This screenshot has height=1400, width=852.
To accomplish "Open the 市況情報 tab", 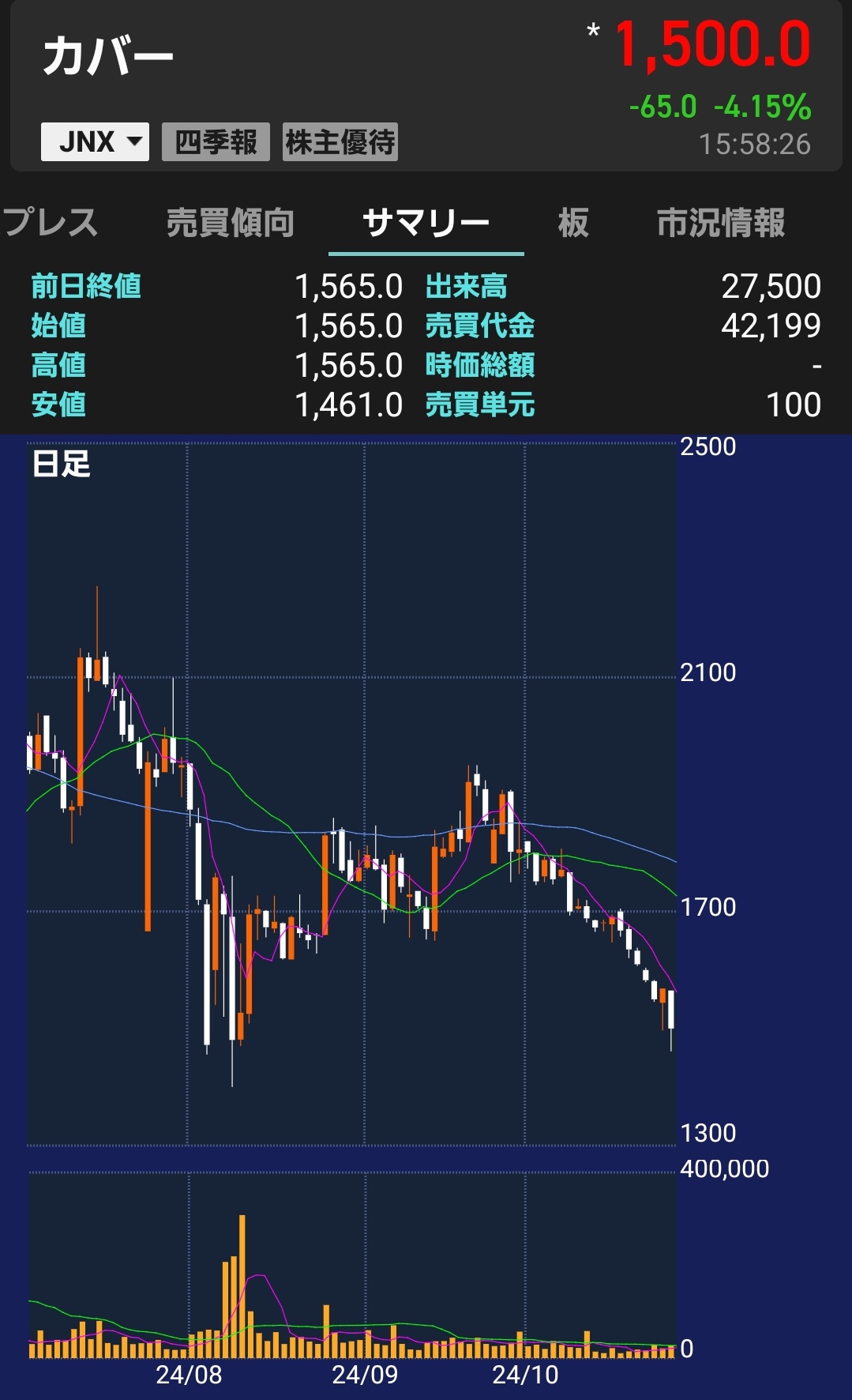I will [x=720, y=223].
